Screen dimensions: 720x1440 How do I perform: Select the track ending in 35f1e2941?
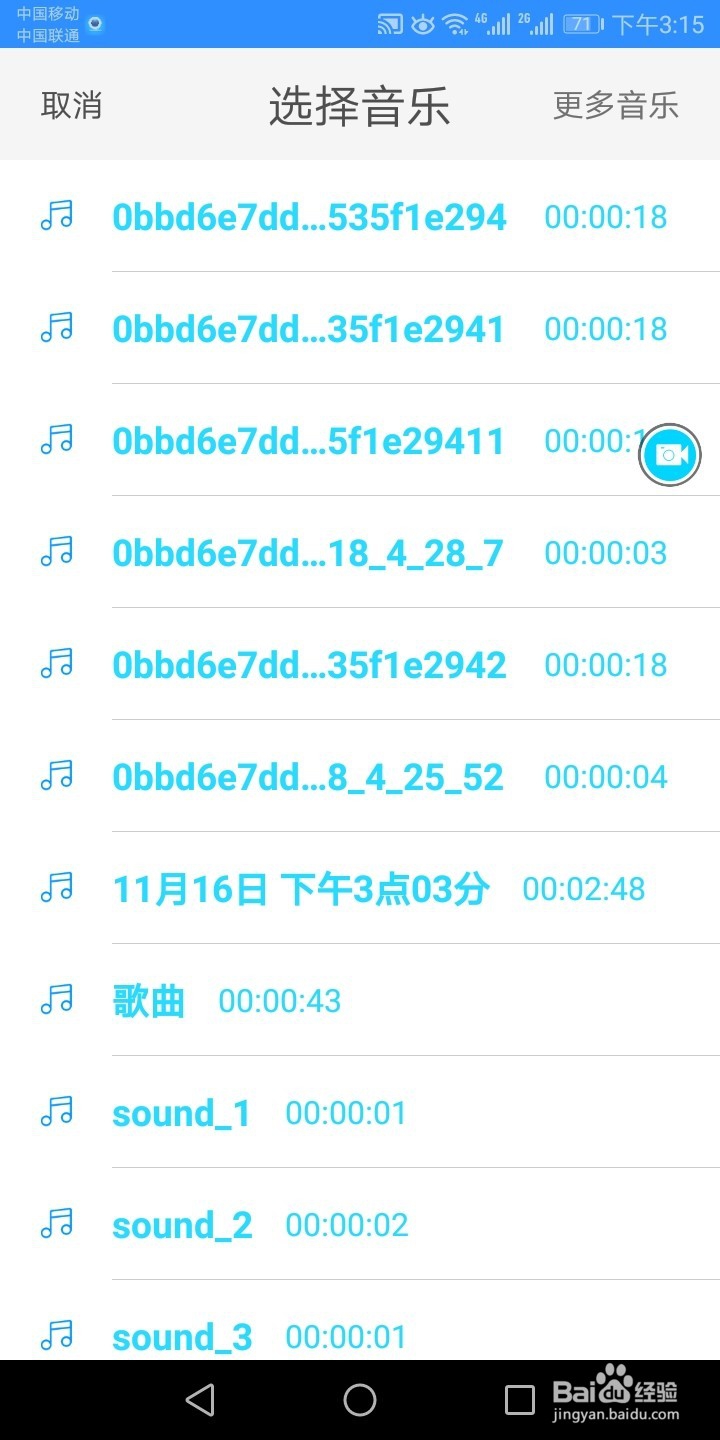[x=360, y=328]
